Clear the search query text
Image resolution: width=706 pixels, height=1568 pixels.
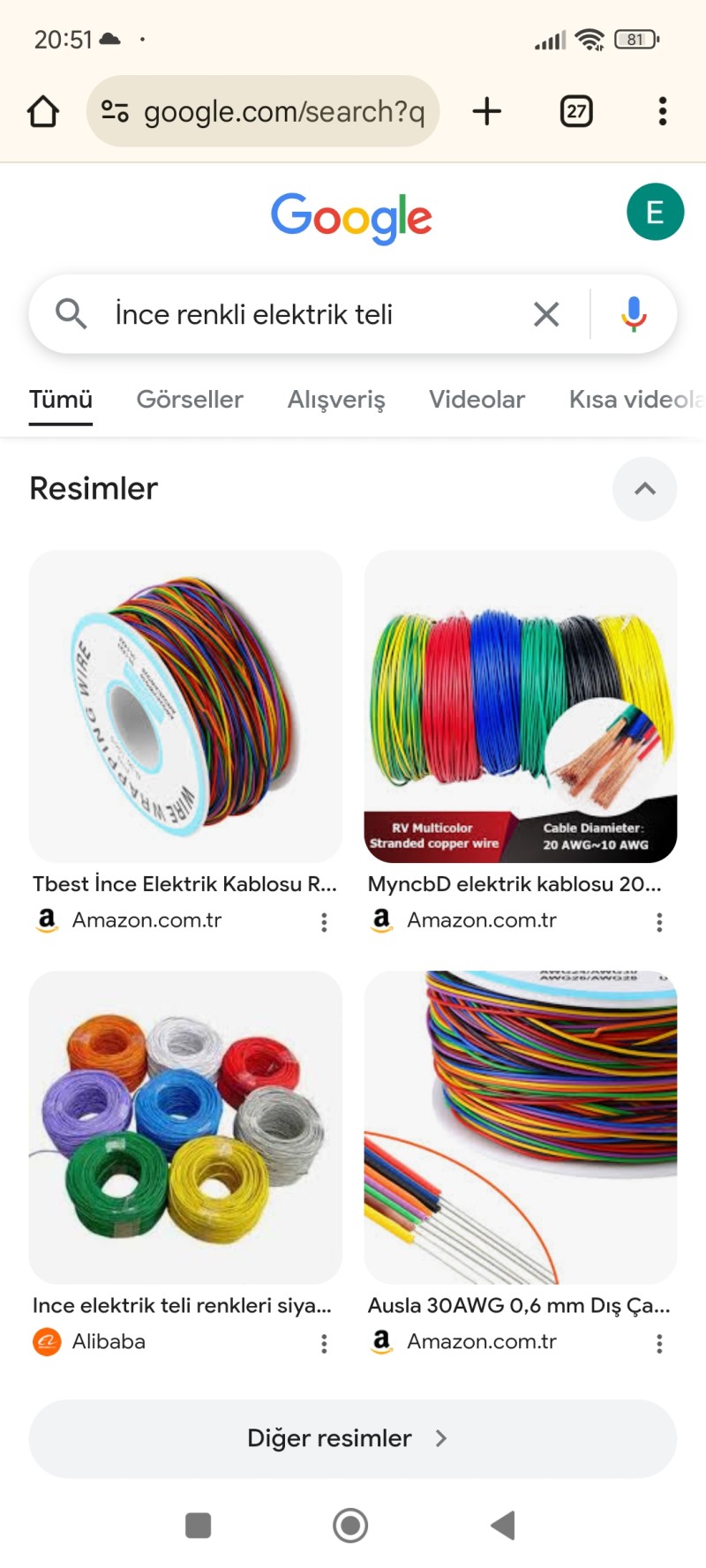[x=546, y=314]
